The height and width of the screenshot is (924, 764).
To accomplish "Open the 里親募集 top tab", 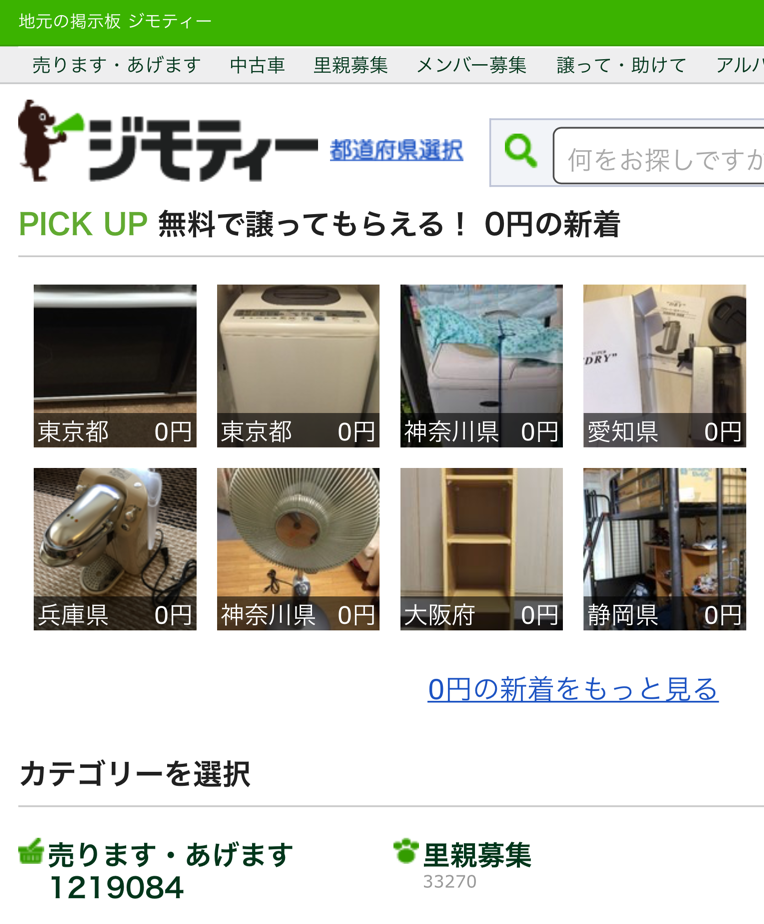I will 350,65.
